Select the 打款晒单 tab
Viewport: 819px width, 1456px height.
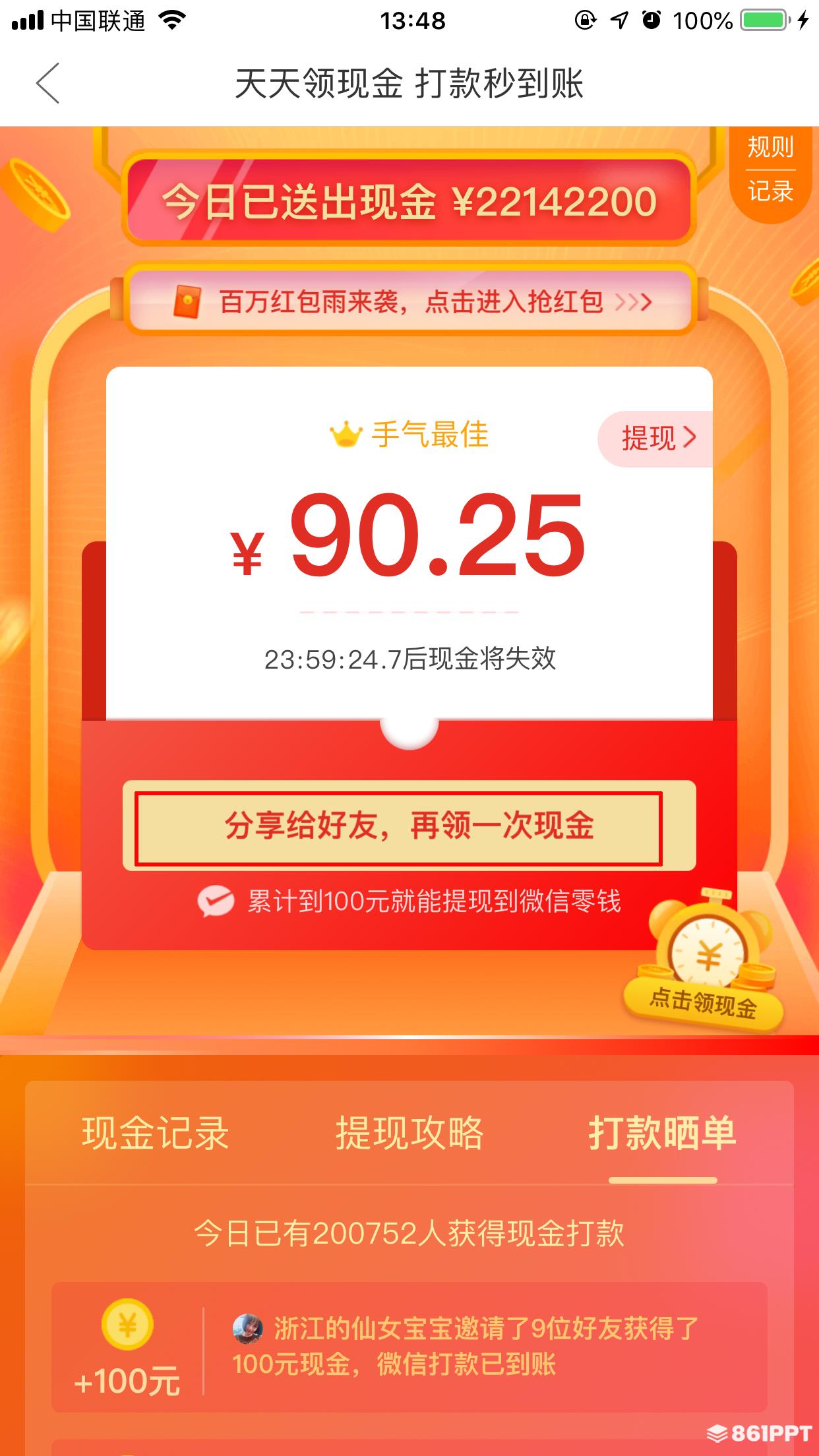pyautogui.click(x=662, y=1133)
